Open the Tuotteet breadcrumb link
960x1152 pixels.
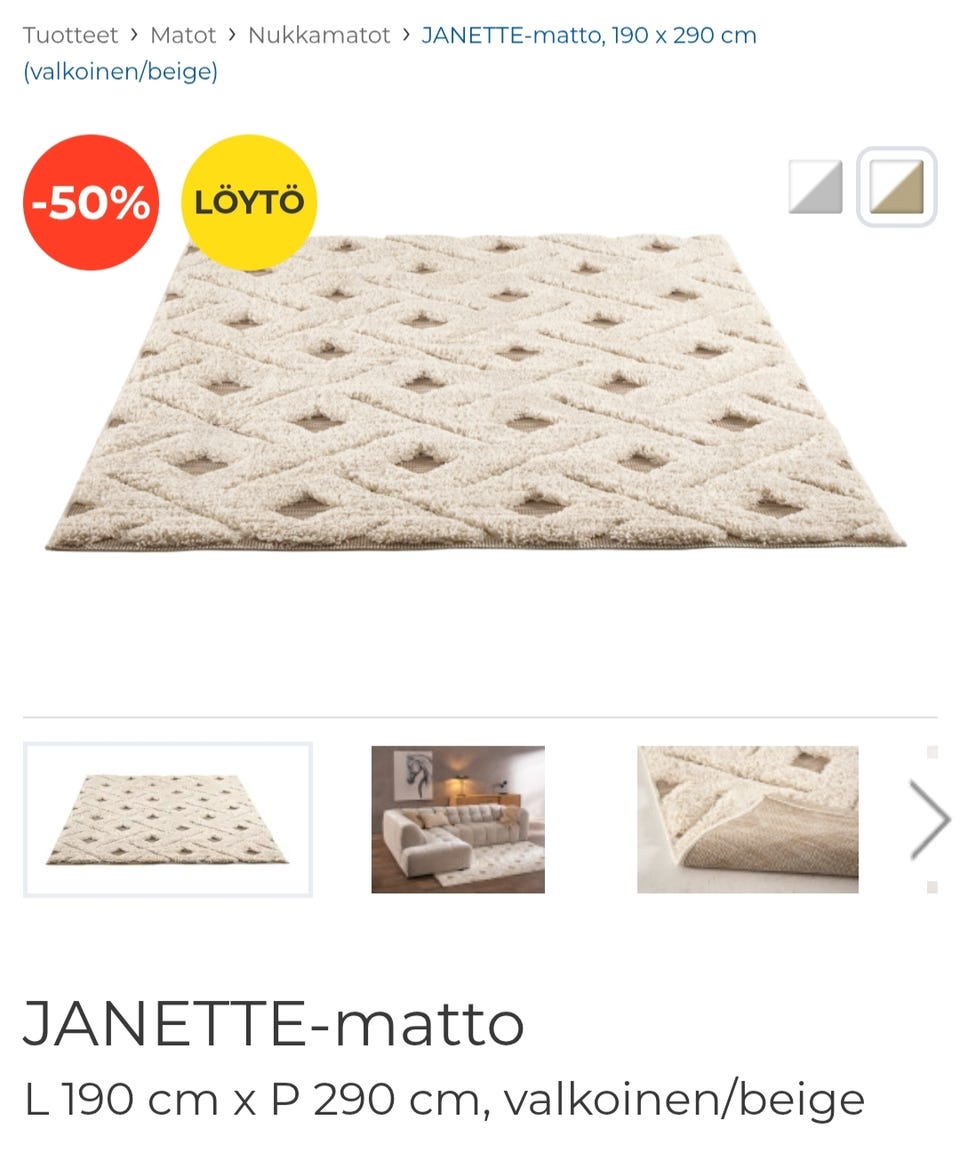click(x=70, y=35)
